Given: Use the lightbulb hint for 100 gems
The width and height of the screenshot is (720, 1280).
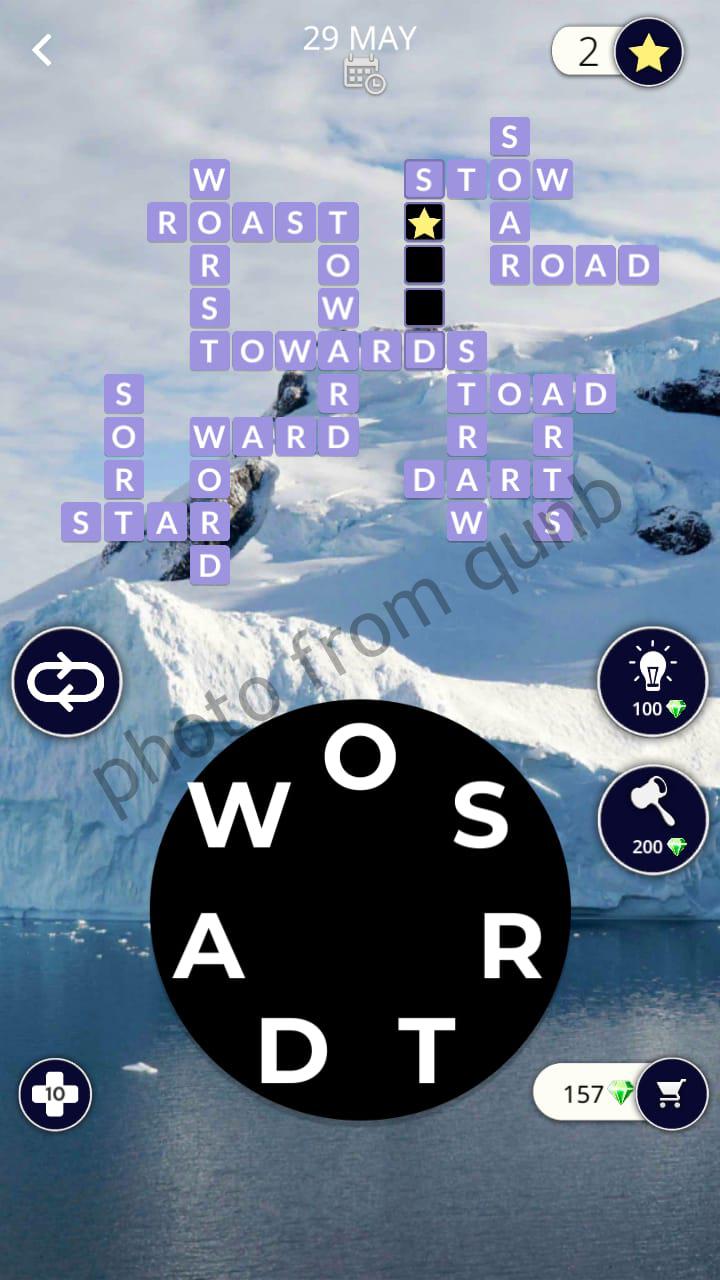Looking at the screenshot, I should [652, 682].
